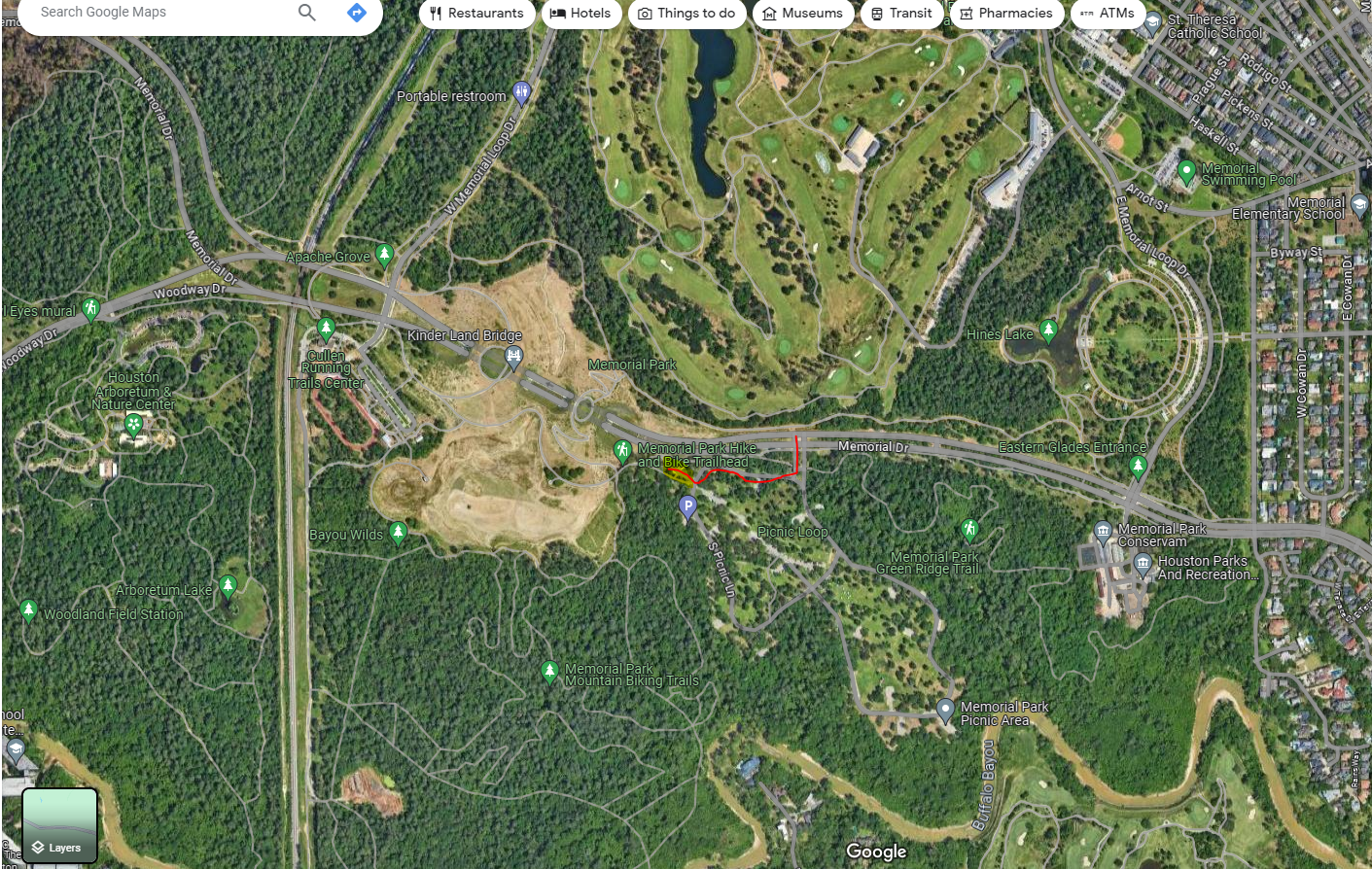
Task: Tap the magnifier search icon
Action: 307,13
